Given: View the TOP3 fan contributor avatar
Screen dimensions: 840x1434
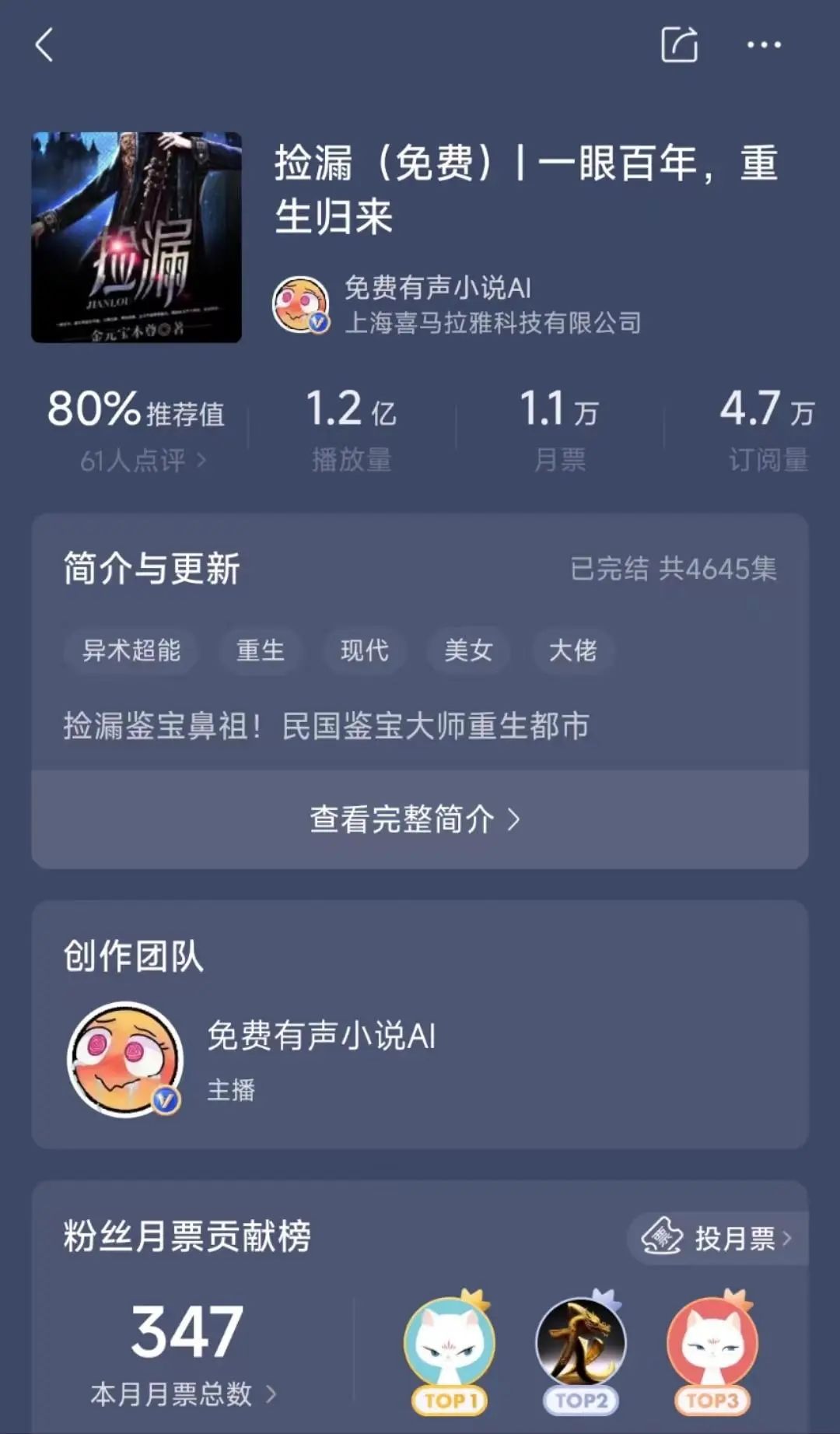Looking at the screenshot, I should (712, 1350).
